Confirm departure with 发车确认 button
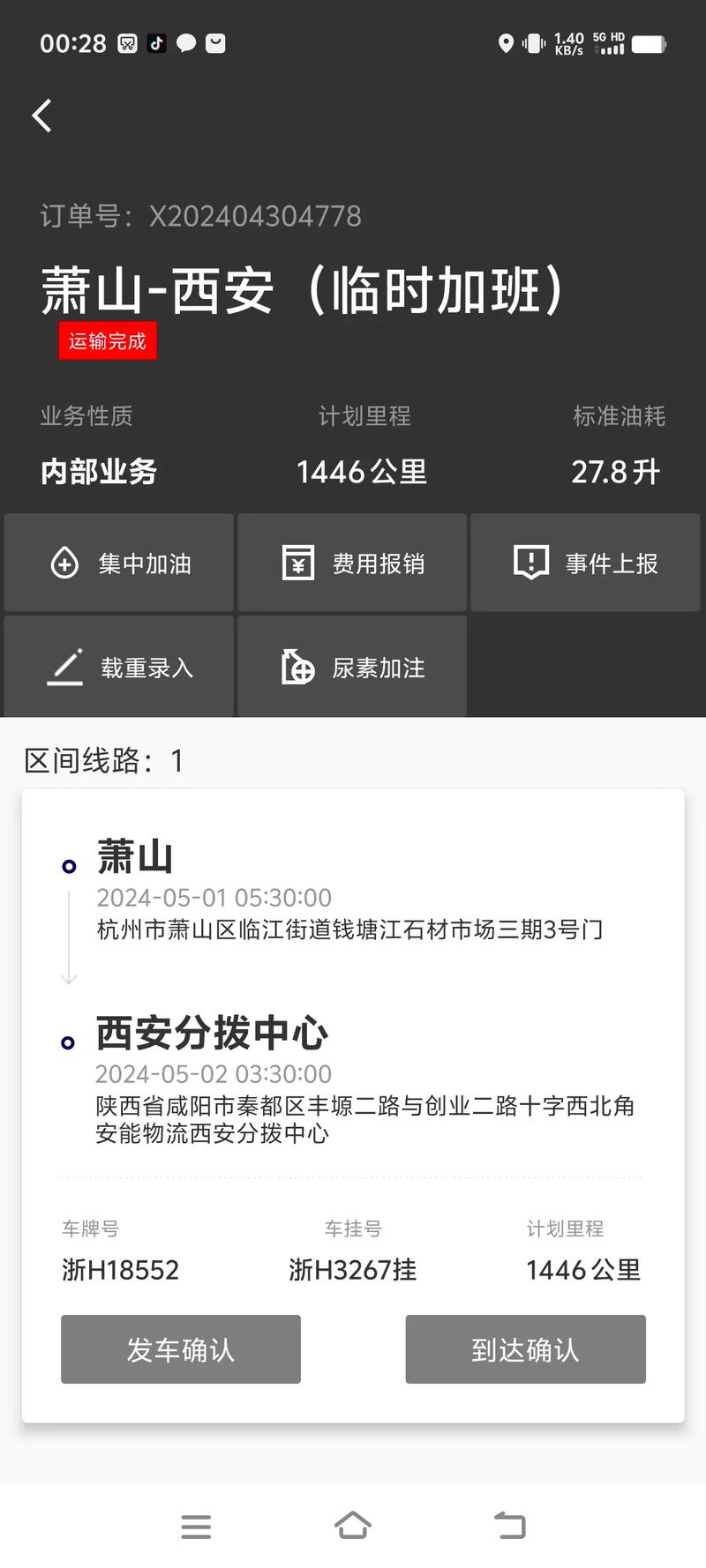The height and width of the screenshot is (1568, 706). point(180,1349)
